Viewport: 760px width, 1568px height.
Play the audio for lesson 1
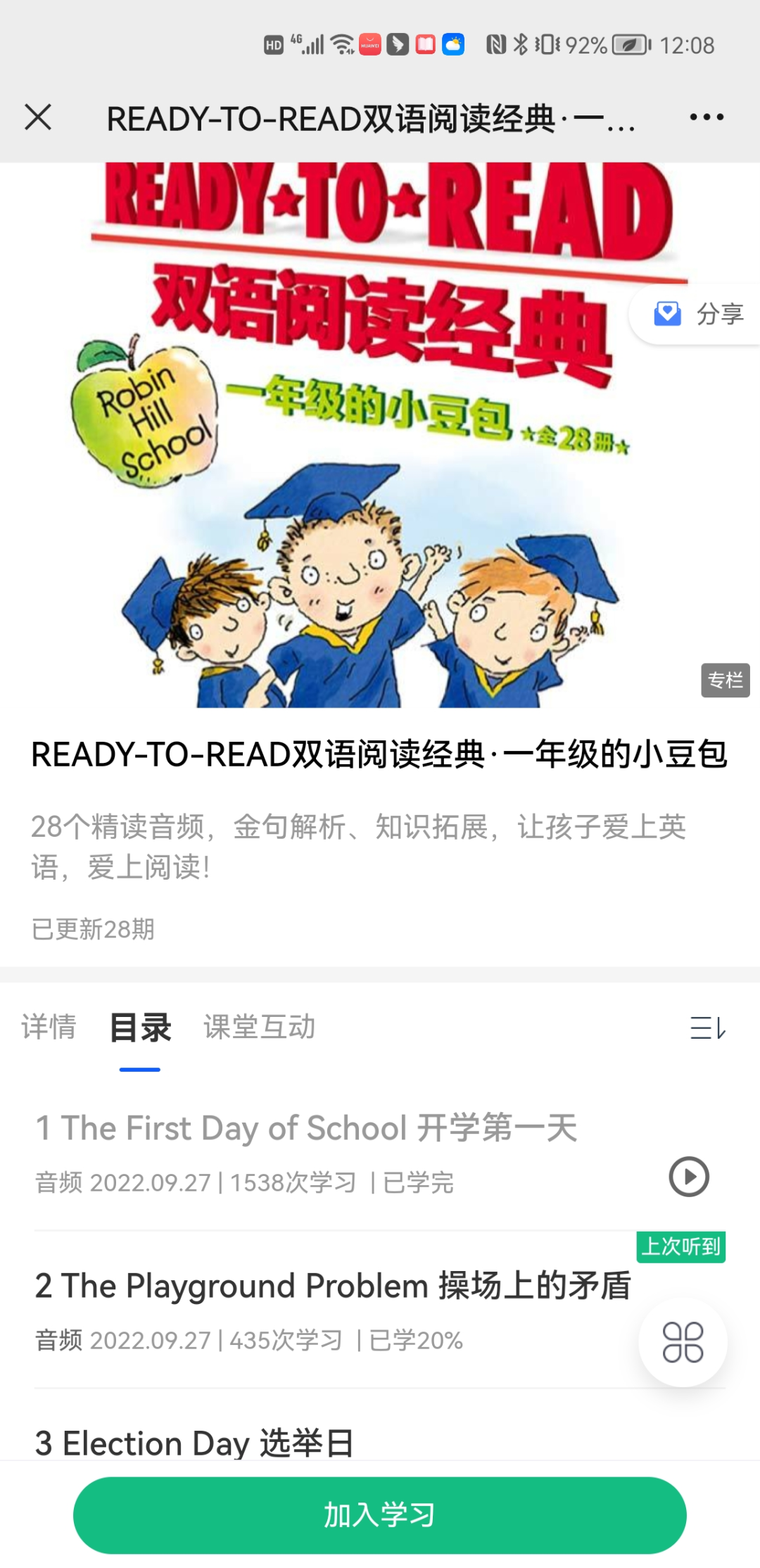[689, 1177]
